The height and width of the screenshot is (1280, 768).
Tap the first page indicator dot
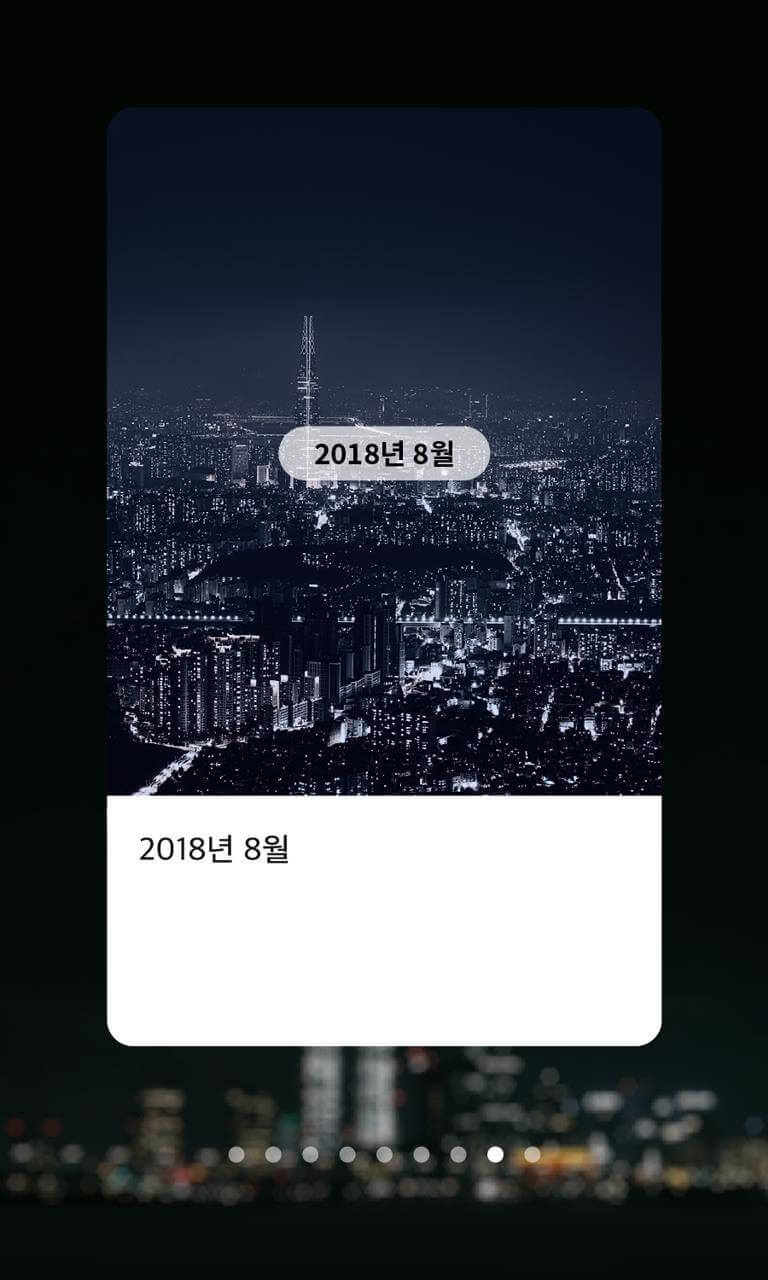[x=236, y=1154]
